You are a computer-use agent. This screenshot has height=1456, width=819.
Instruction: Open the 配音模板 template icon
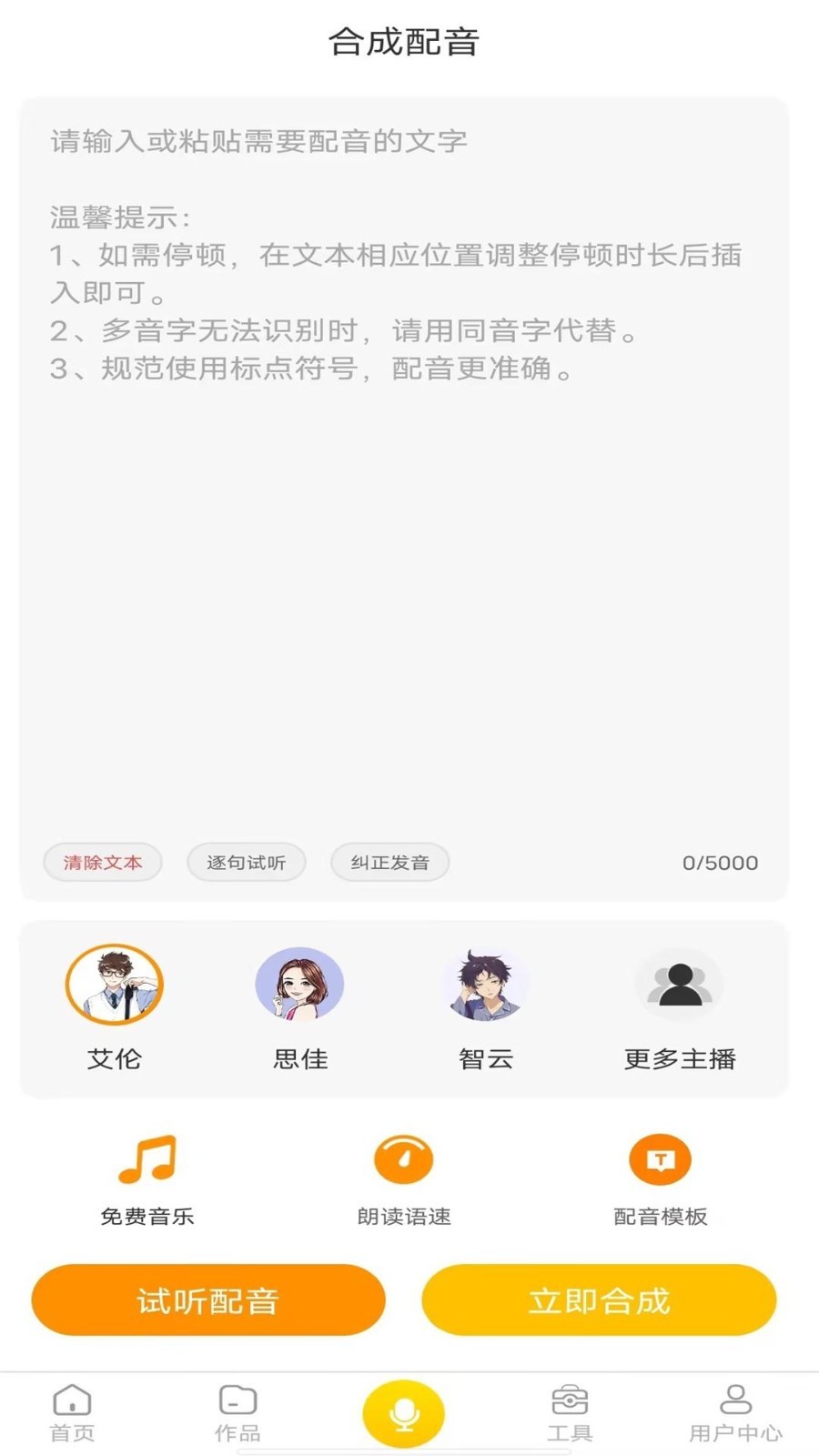coord(659,1160)
